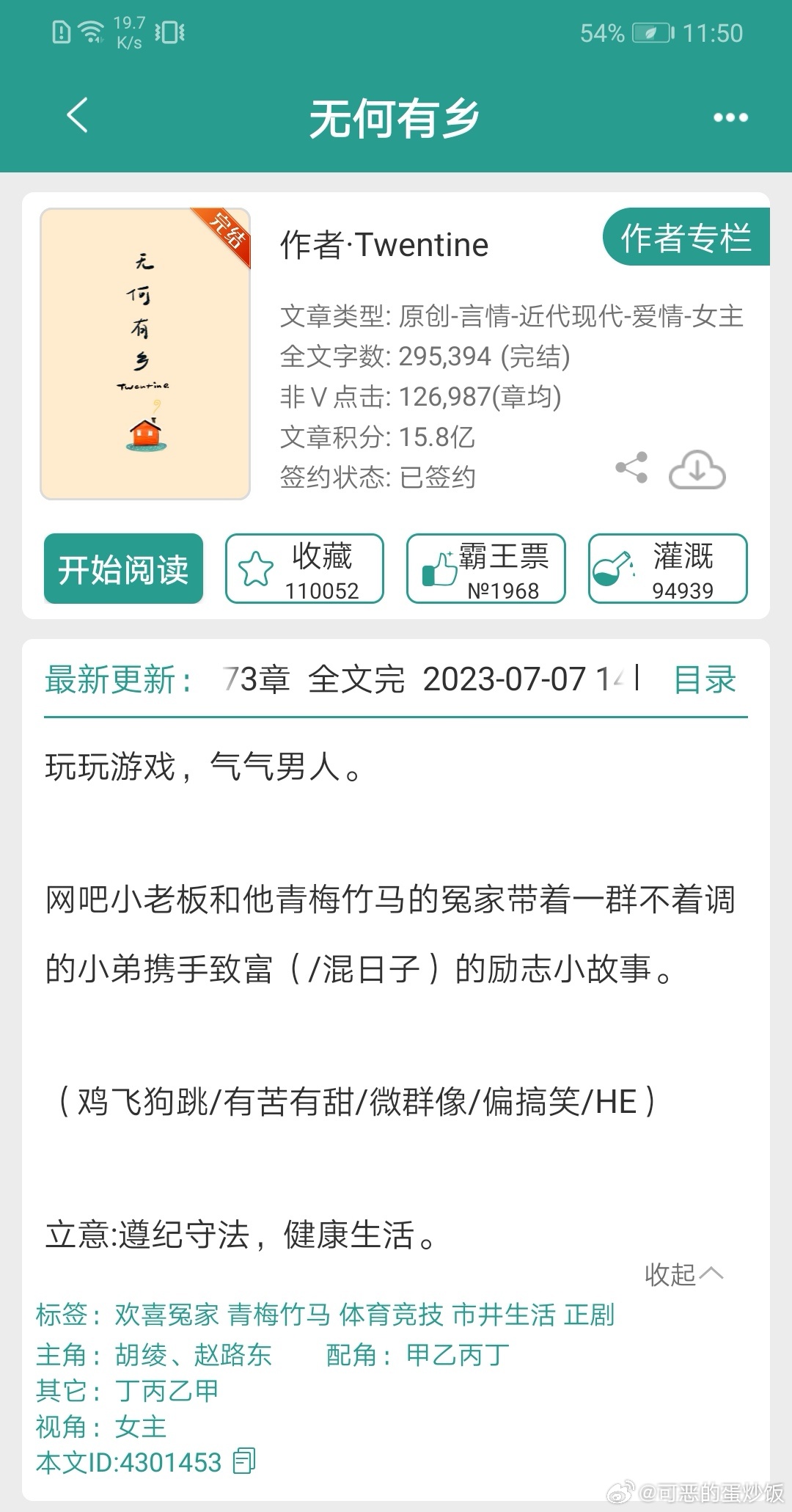The image size is (792, 1512).
Task: Copy the book ID 4301453
Action: (x=244, y=1461)
